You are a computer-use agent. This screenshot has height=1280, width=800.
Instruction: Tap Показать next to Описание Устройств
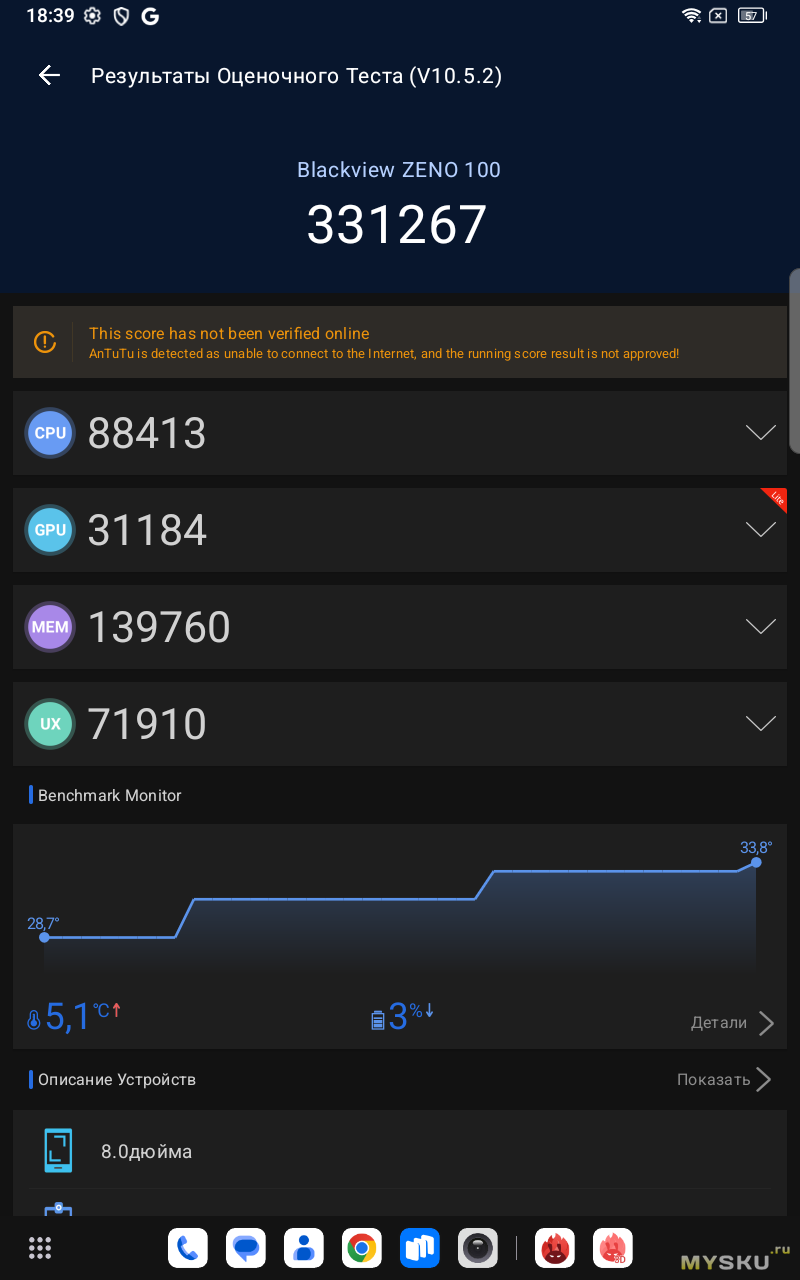coord(723,1080)
